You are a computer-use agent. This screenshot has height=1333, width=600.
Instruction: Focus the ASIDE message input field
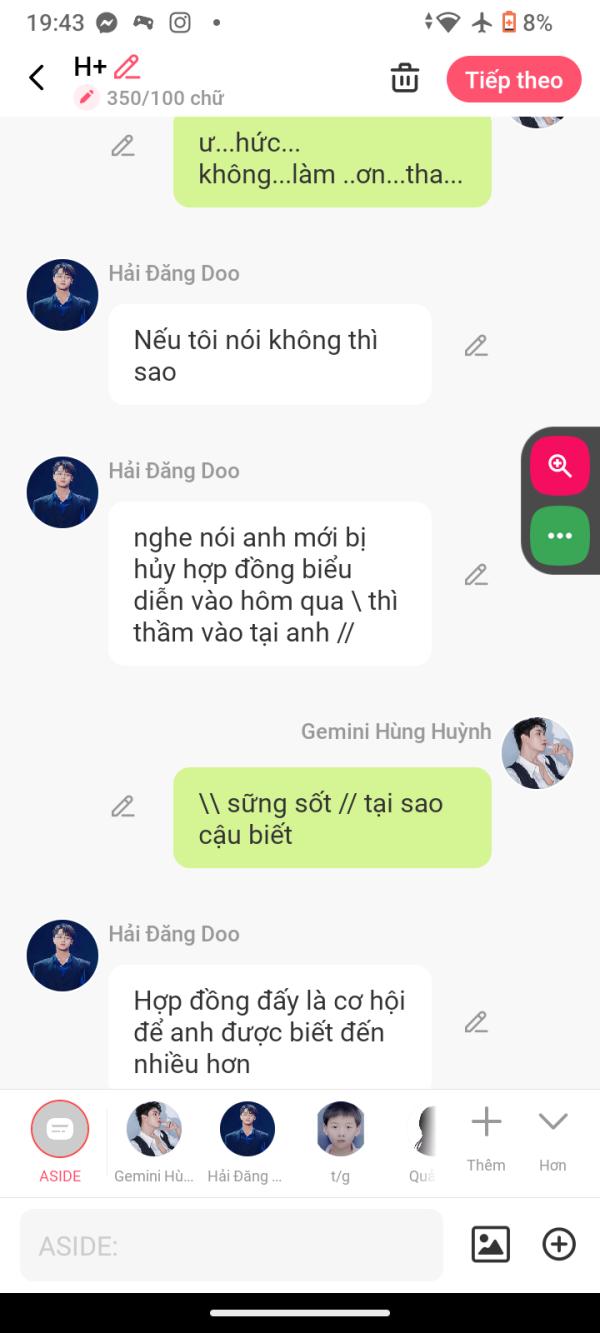(x=231, y=1245)
